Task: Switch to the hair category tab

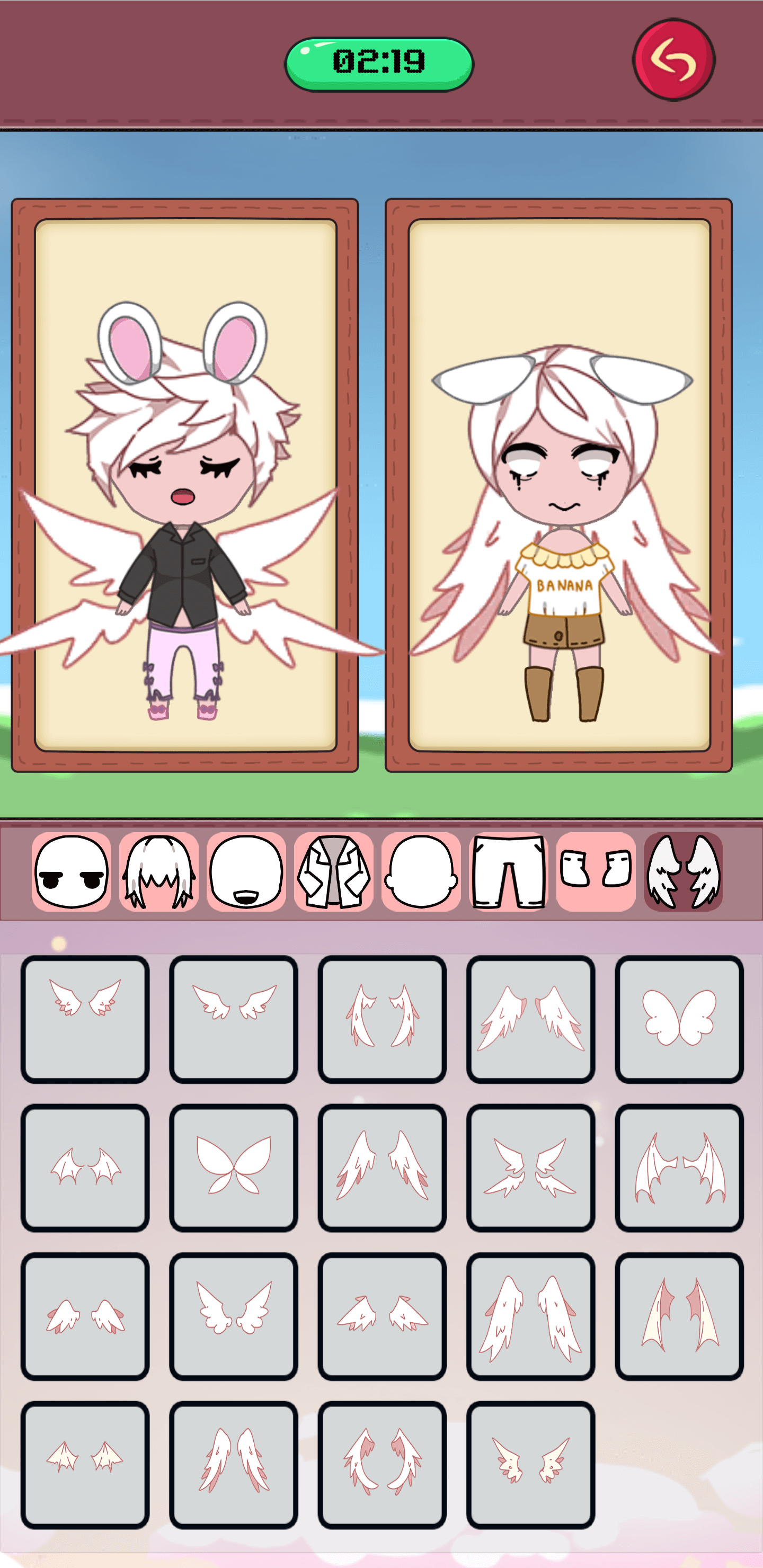Action: coord(159,871)
